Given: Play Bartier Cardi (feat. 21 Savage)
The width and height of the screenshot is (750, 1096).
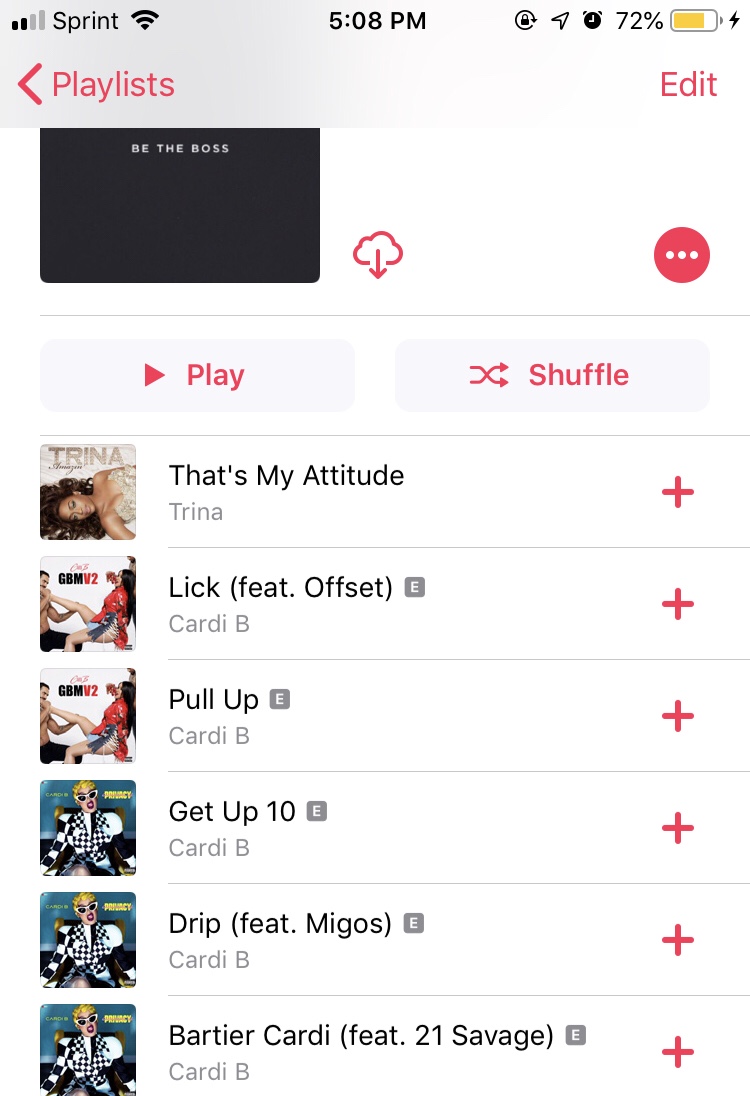Looking at the screenshot, I should click(360, 1051).
